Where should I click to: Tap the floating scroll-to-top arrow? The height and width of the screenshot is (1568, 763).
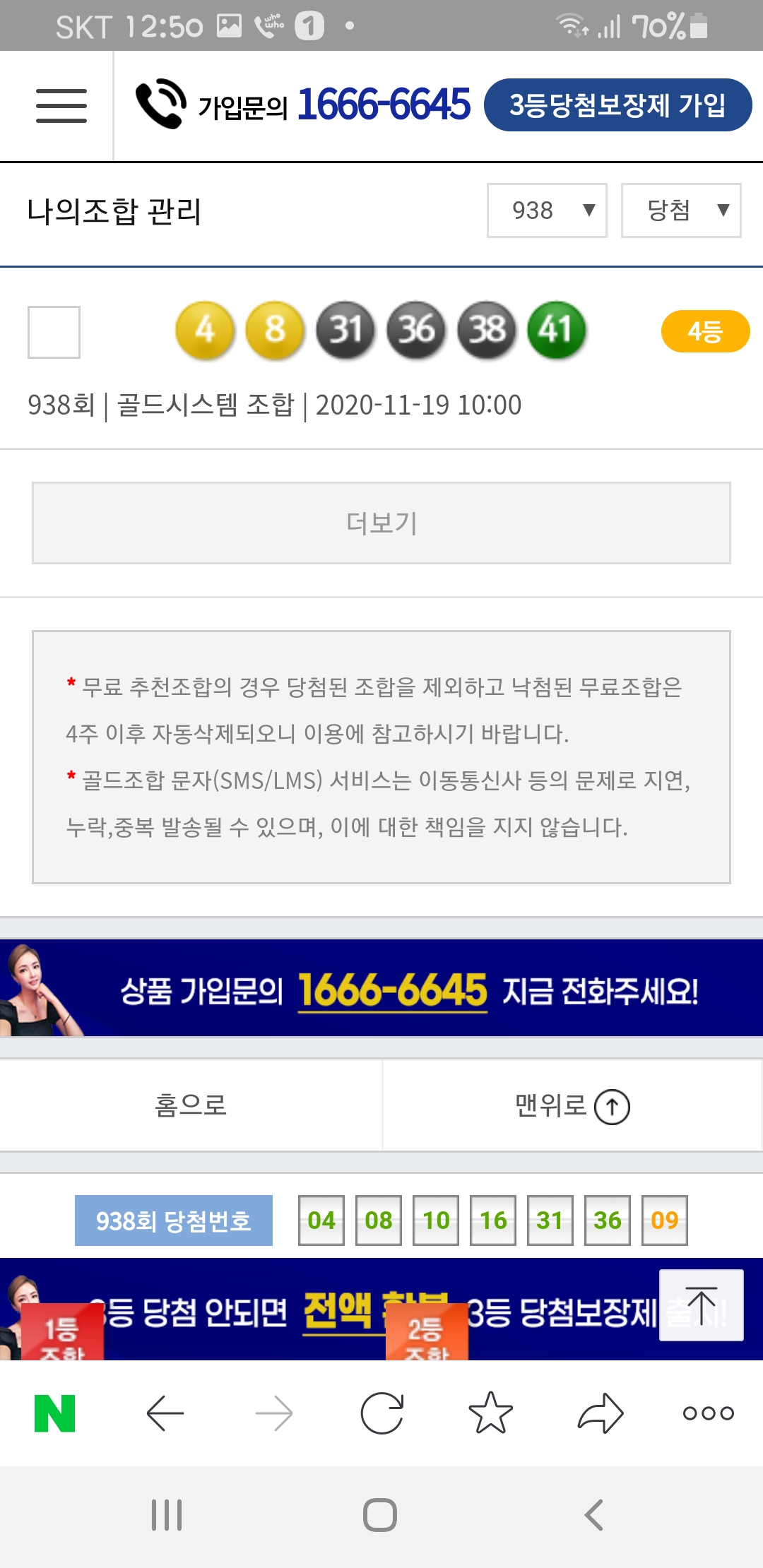[x=701, y=1305]
